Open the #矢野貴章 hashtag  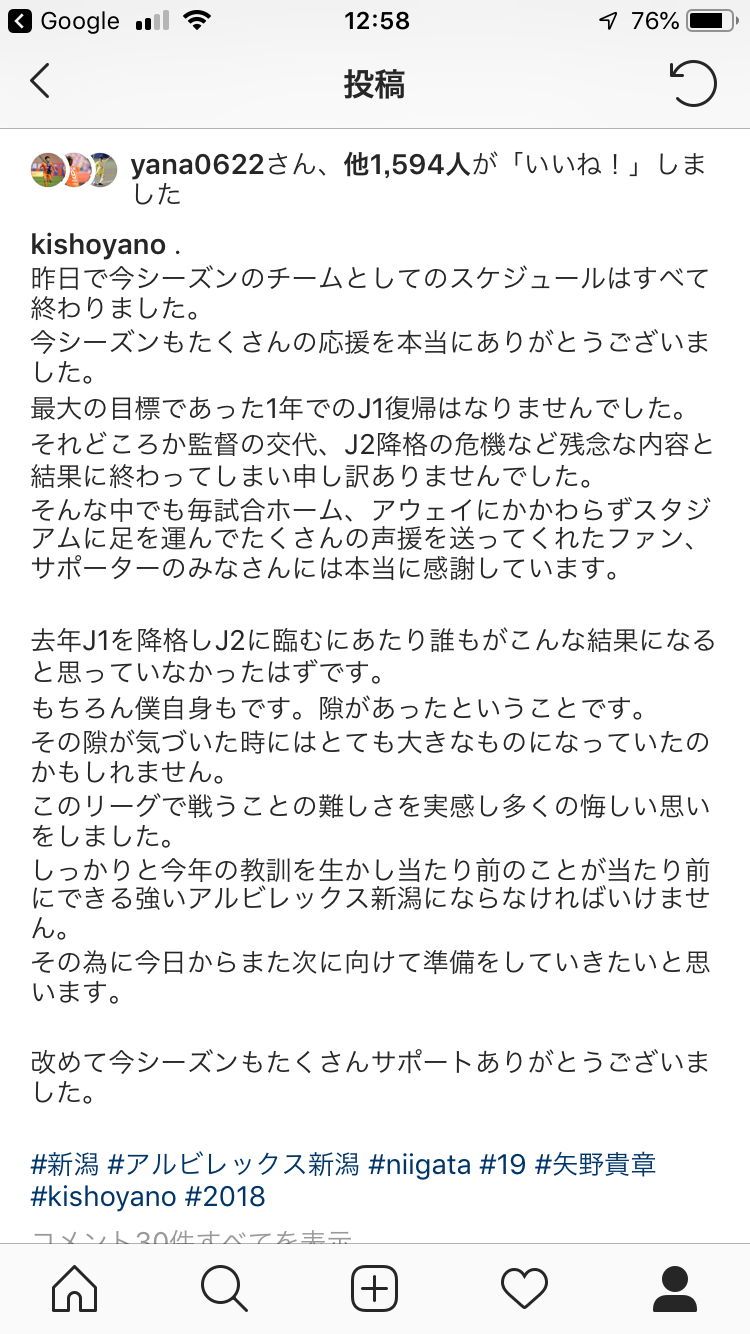tap(596, 1164)
